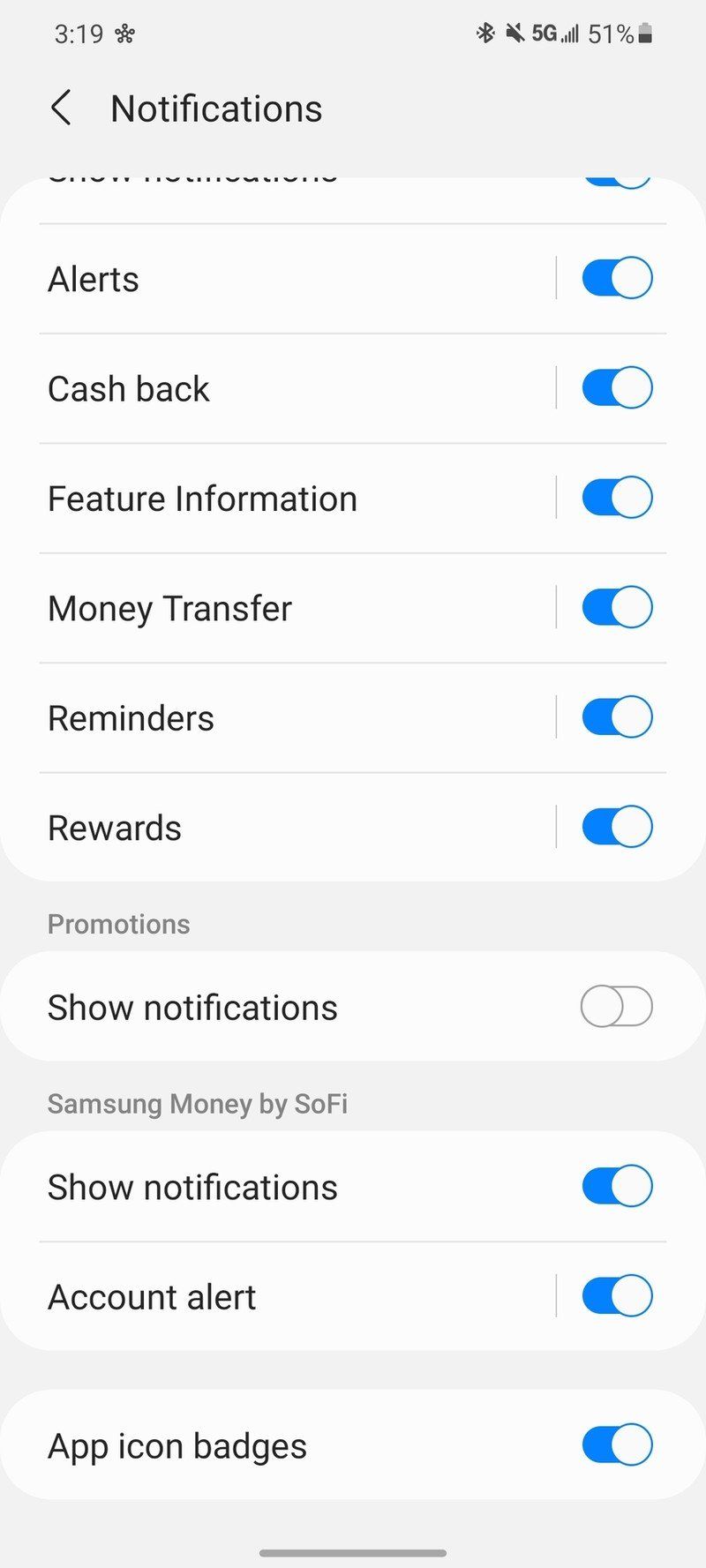This screenshot has width=706, height=1568.
Task: Click the 5G network indicator
Action: point(545,34)
